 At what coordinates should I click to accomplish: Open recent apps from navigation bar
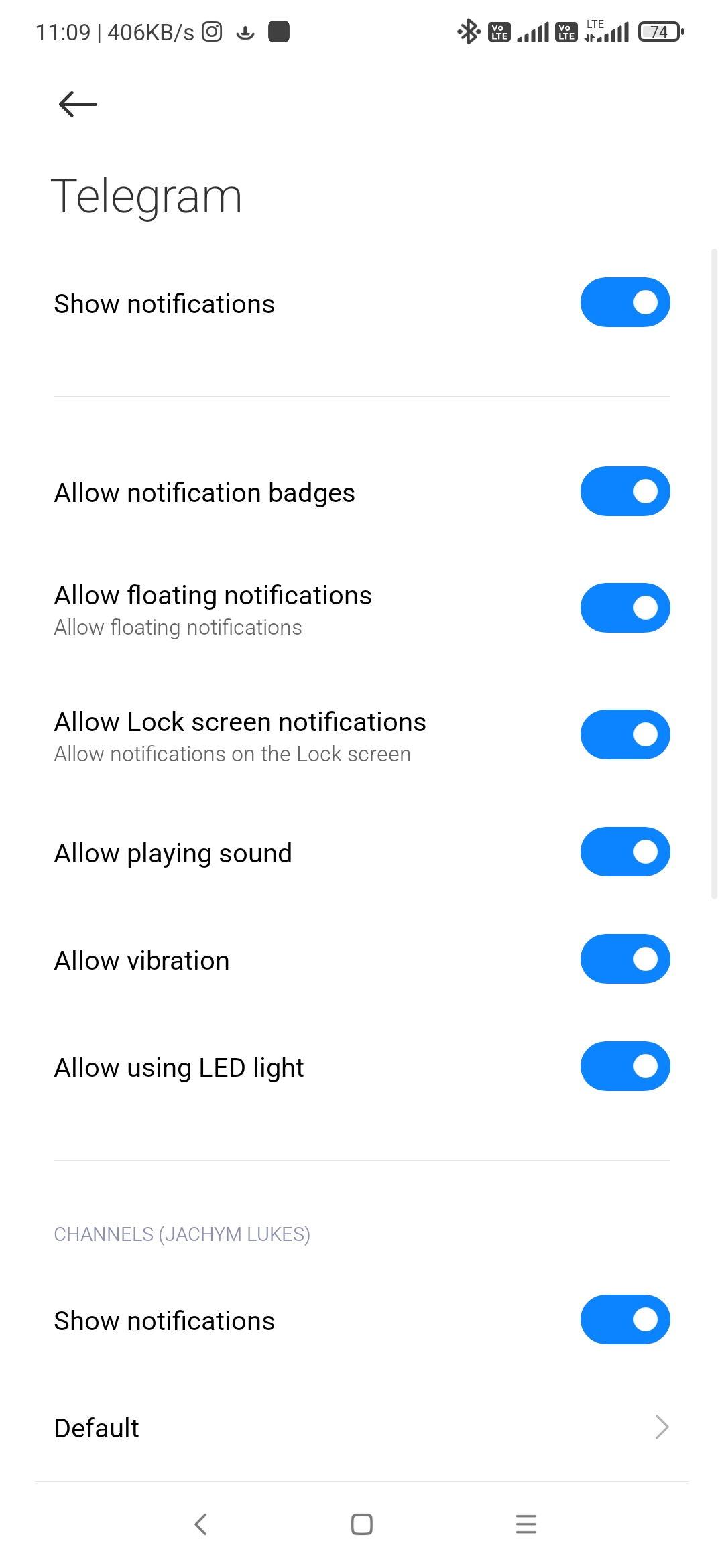coord(526,1524)
